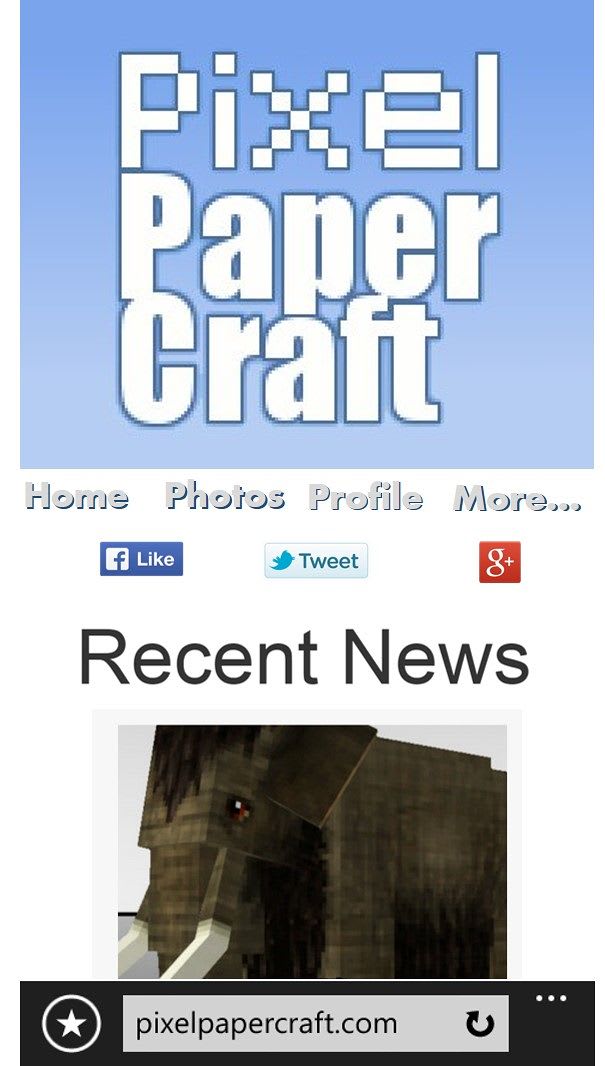Share via the Google+ button

click(x=499, y=562)
